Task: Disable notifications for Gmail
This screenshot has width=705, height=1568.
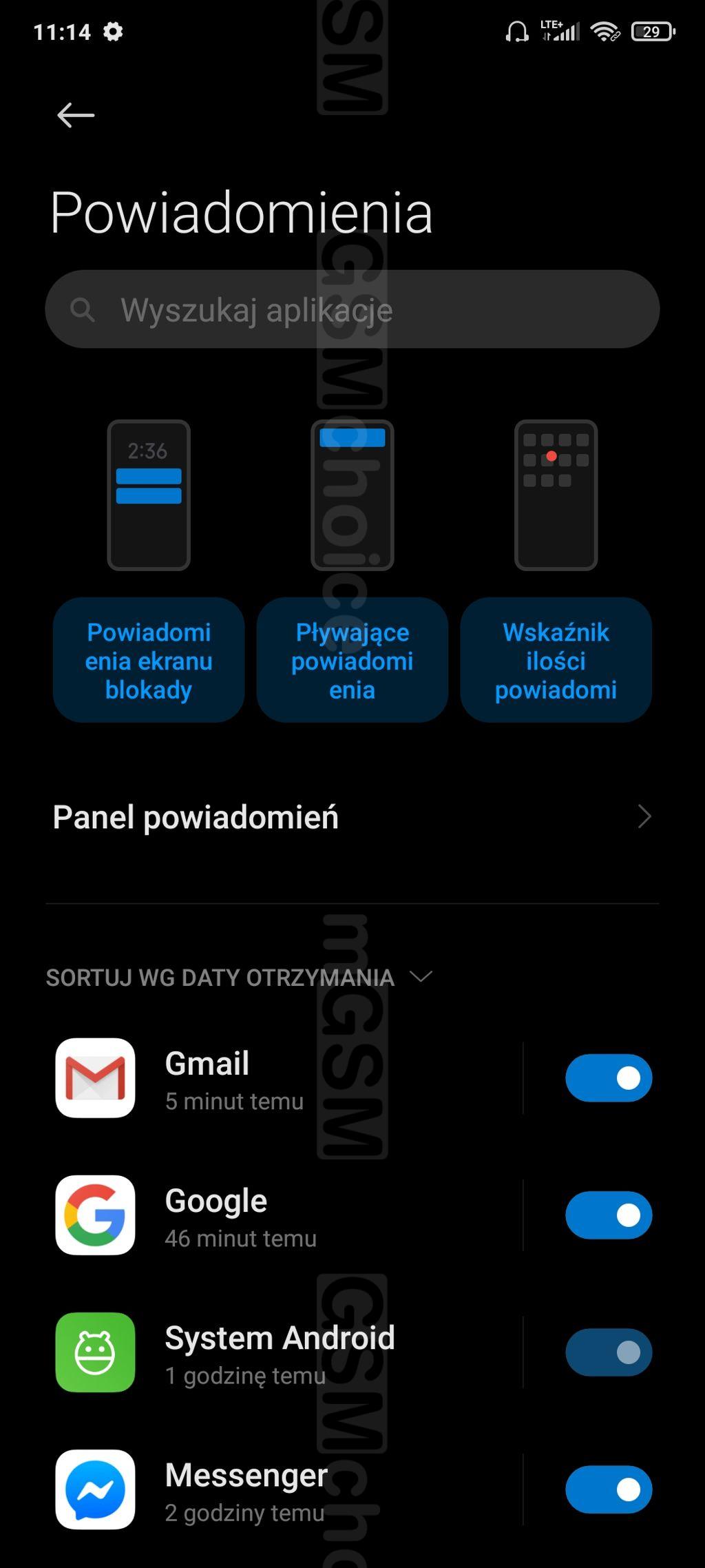Action: (609, 1078)
